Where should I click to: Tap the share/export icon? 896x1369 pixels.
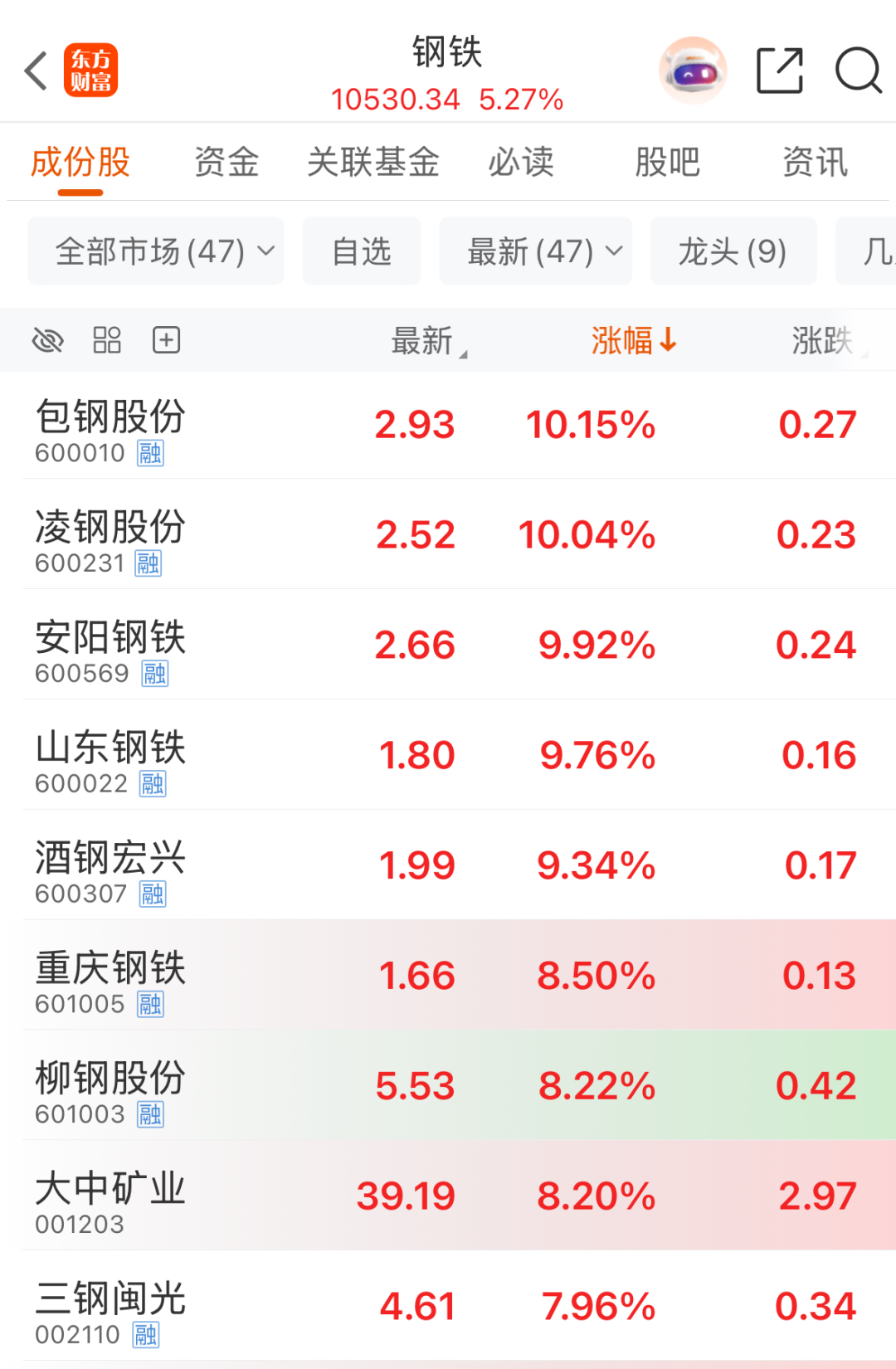tap(778, 70)
